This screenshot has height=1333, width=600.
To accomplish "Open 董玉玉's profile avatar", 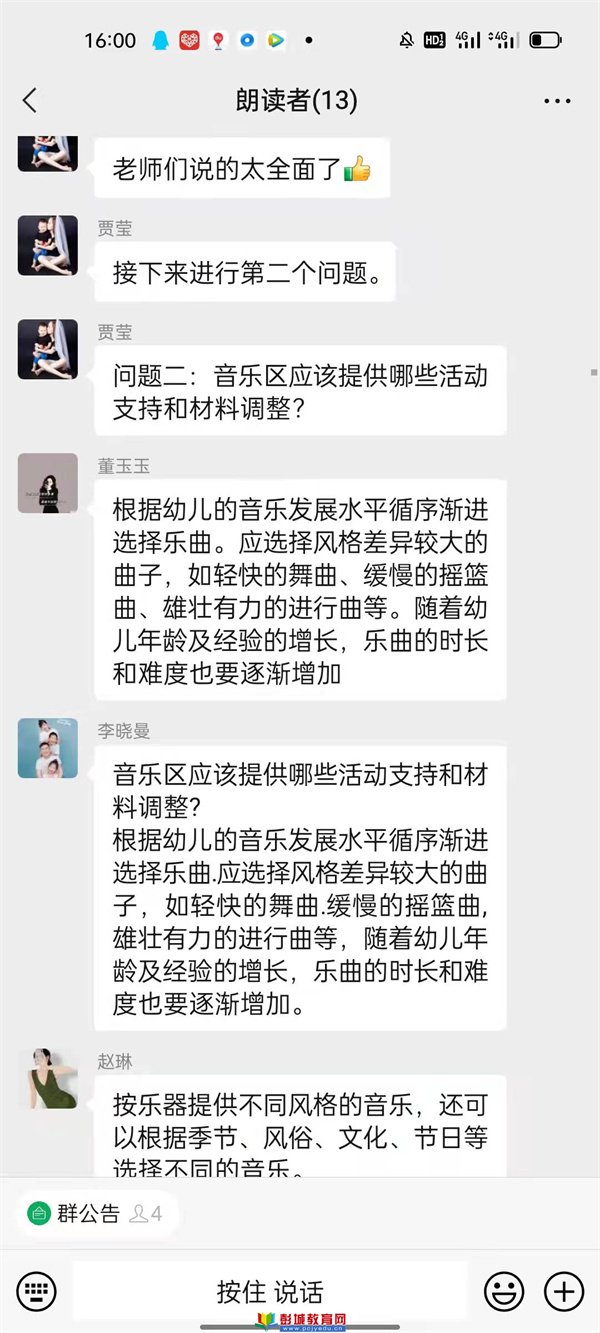I will 47,484.
